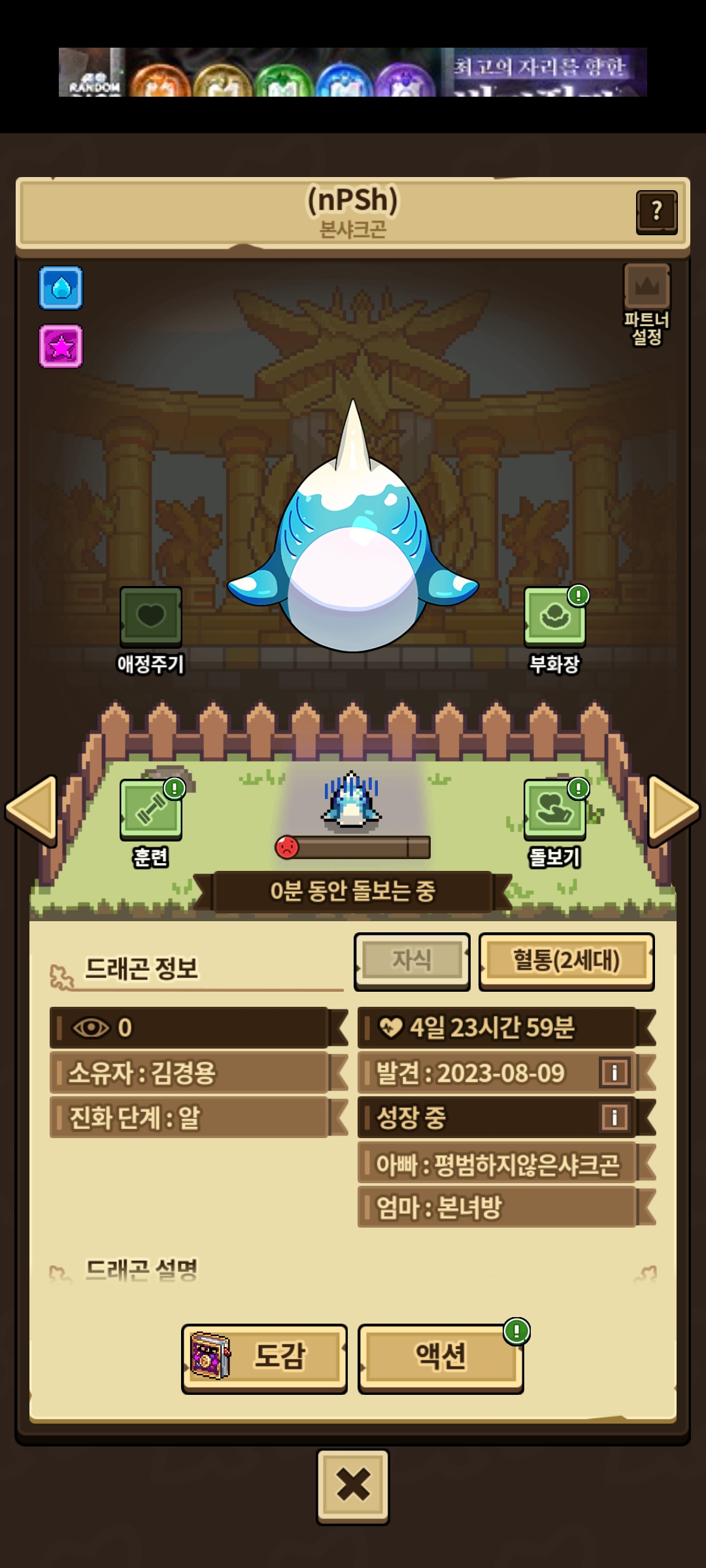Open the 부화장 hatchery
This screenshot has height=1568, width=706.
(x=554, y=618)
